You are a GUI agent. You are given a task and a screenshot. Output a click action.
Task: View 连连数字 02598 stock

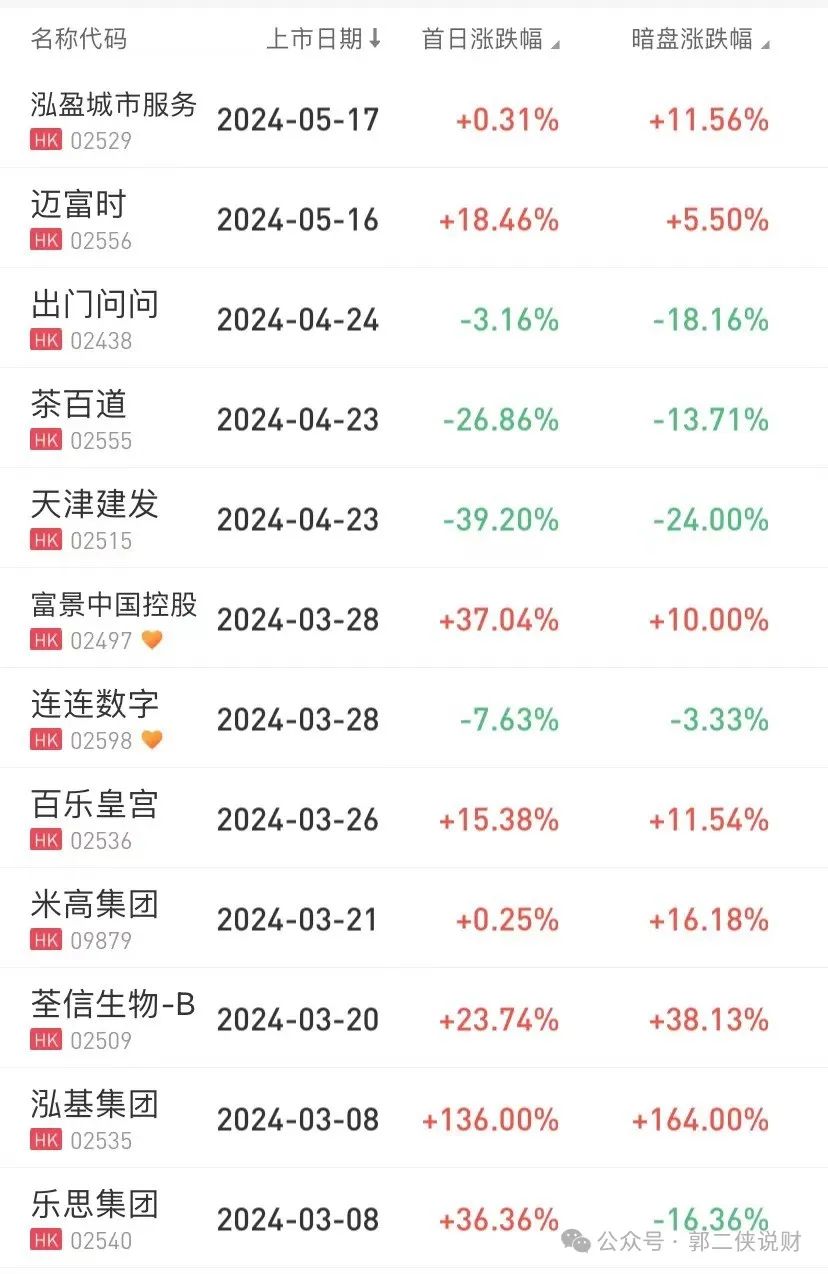[x=95, y=706]
